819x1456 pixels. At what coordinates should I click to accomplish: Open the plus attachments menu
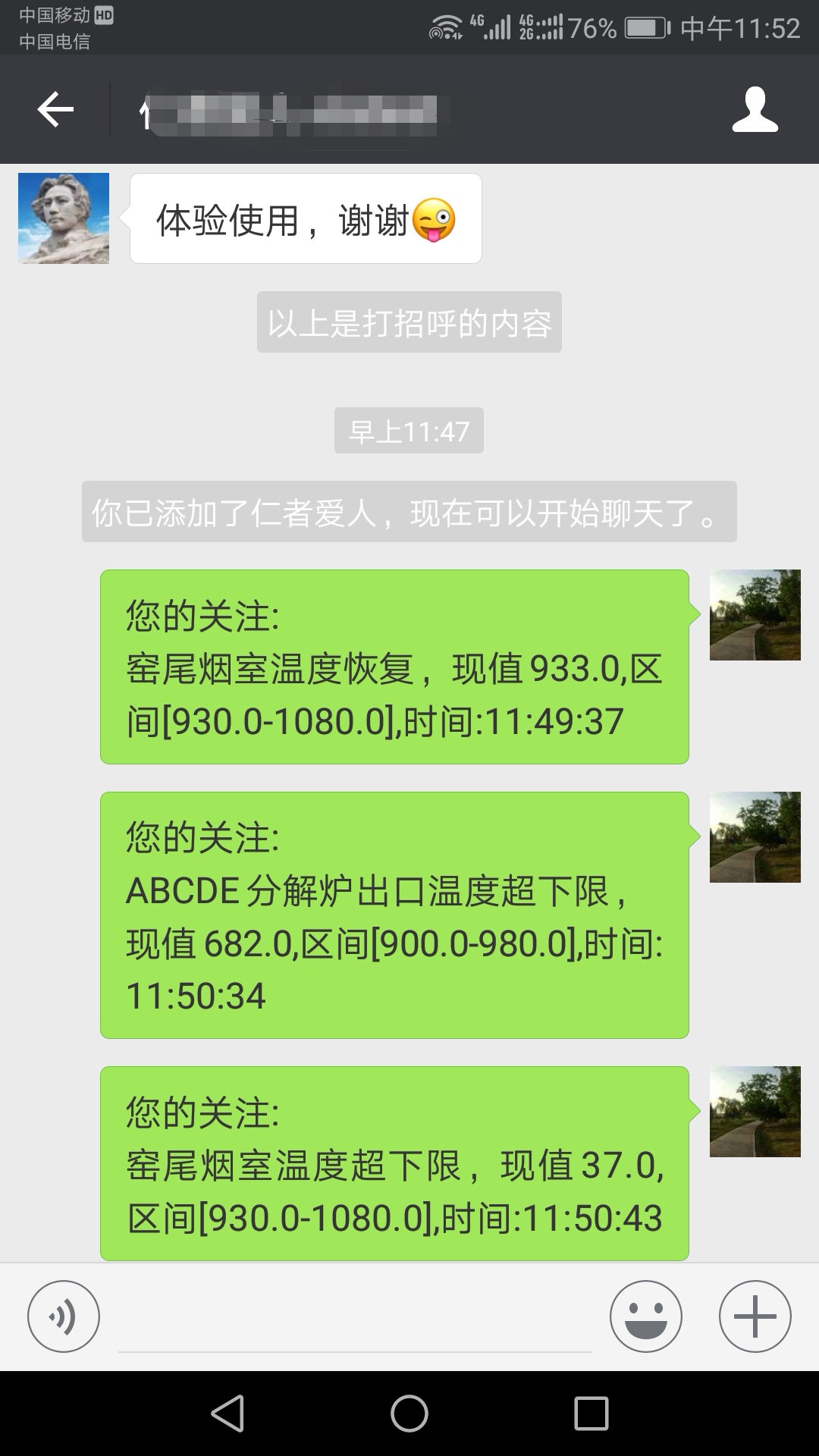[755, 1316]
